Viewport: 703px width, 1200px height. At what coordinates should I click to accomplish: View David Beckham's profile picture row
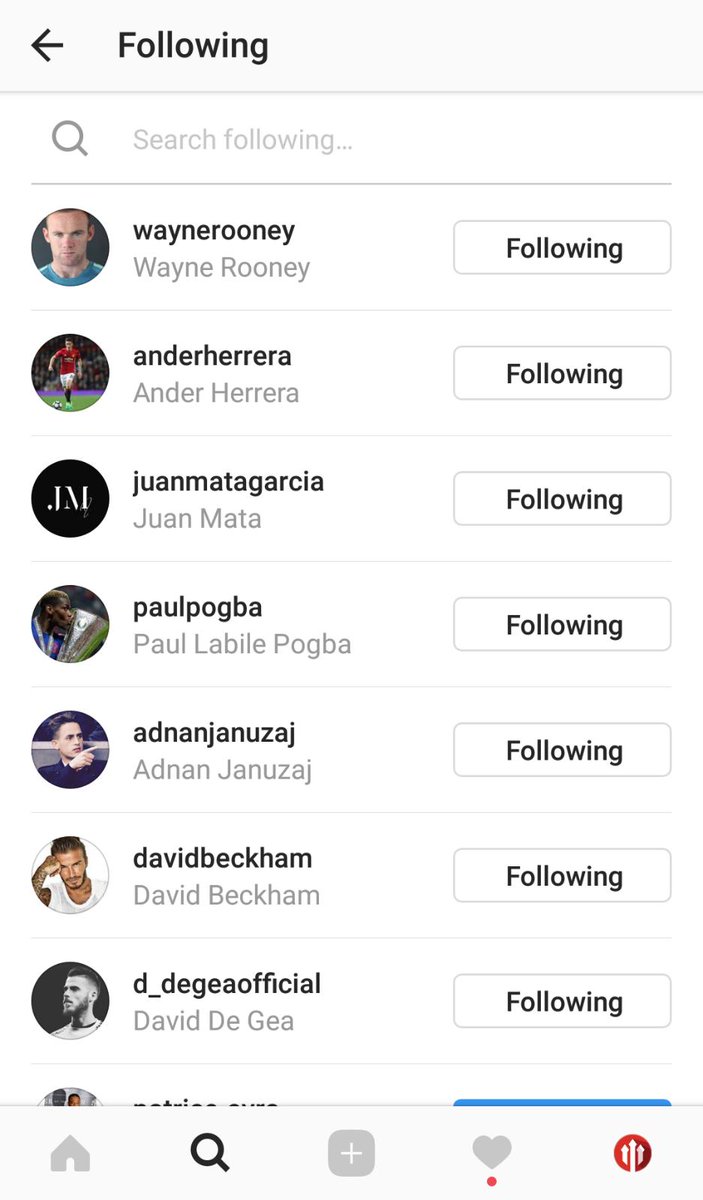(70, 875)
